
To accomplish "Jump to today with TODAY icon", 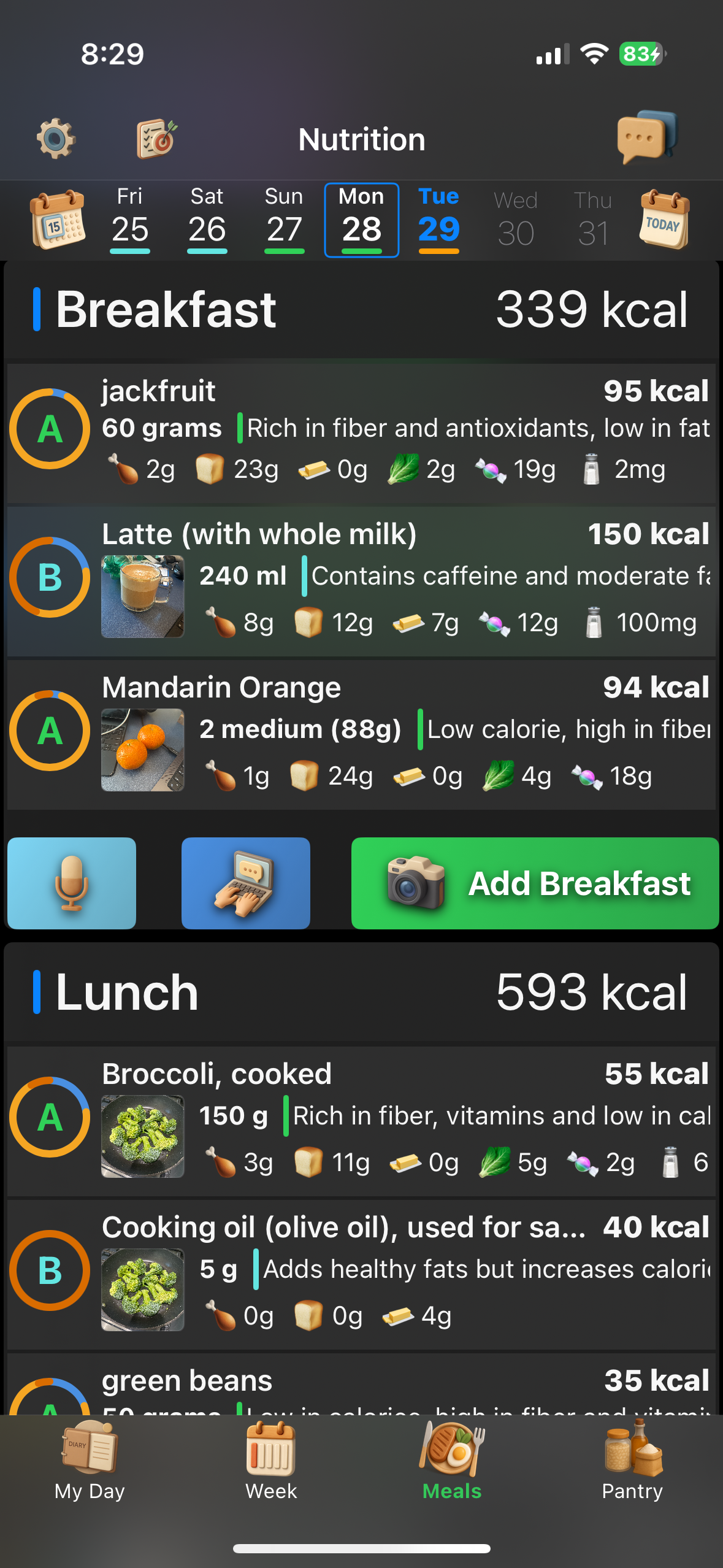I will click(664, 220).
